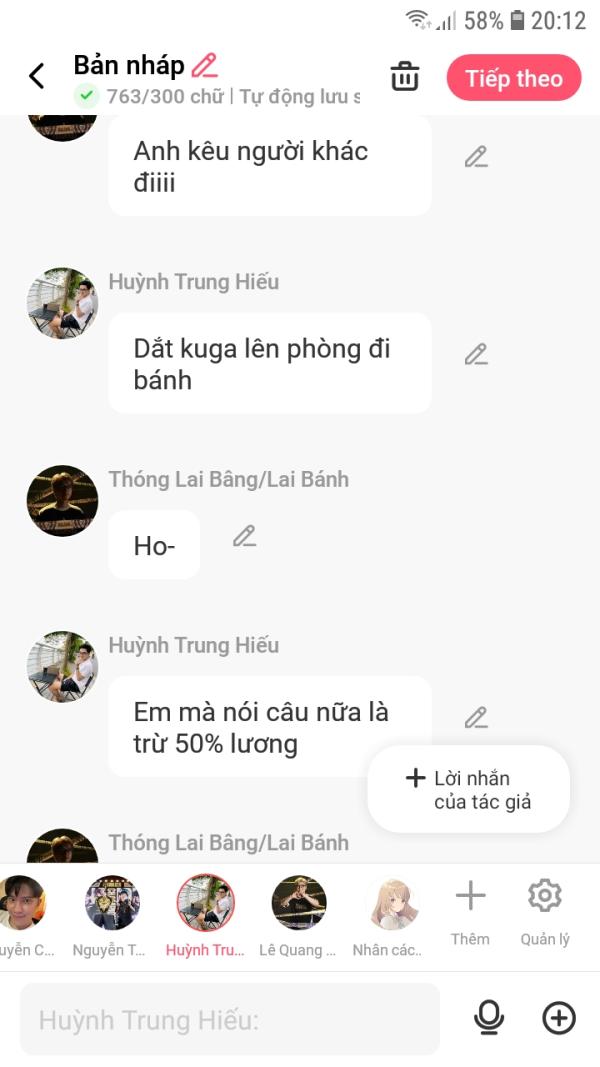Screen dimensions: 600x1067
Task: Start voice input with the microphone
Action: 488,1018
